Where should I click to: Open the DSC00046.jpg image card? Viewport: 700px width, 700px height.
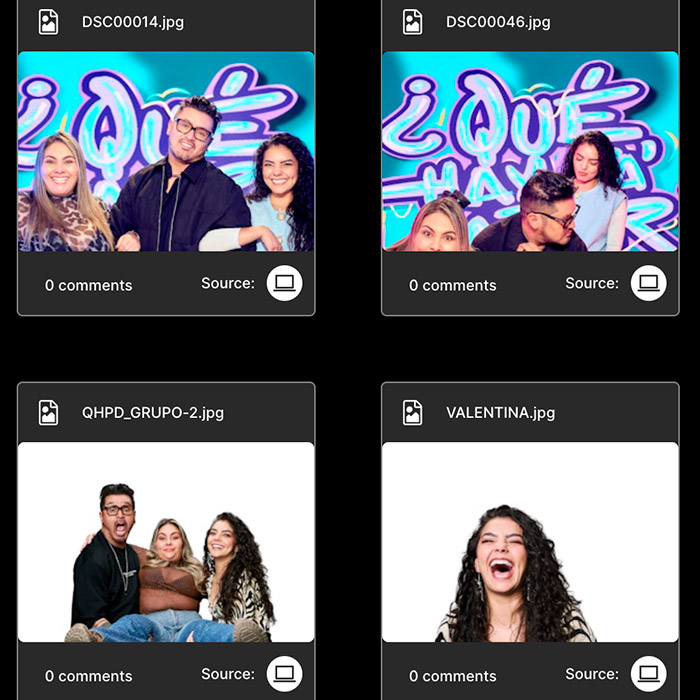click(x=530, y=151)
